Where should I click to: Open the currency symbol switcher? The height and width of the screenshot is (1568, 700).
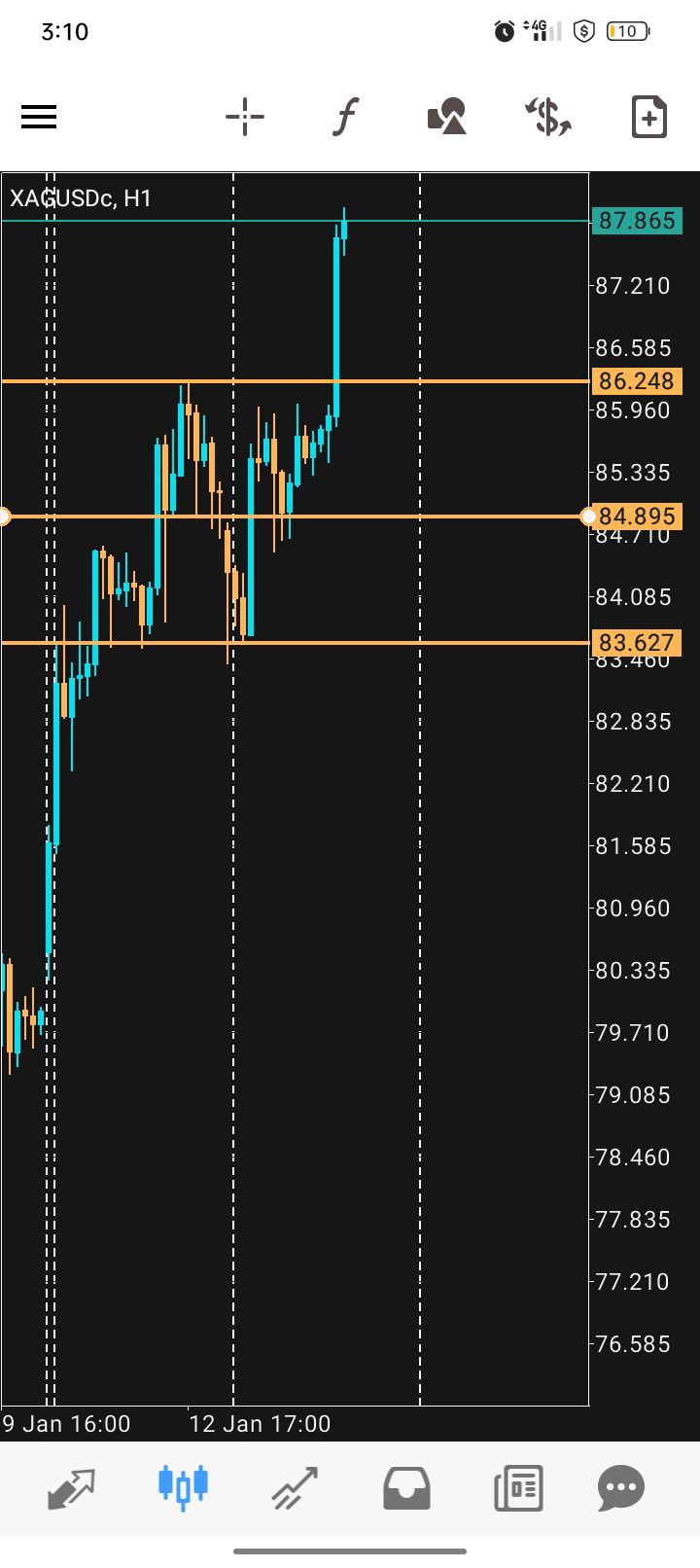548,118
